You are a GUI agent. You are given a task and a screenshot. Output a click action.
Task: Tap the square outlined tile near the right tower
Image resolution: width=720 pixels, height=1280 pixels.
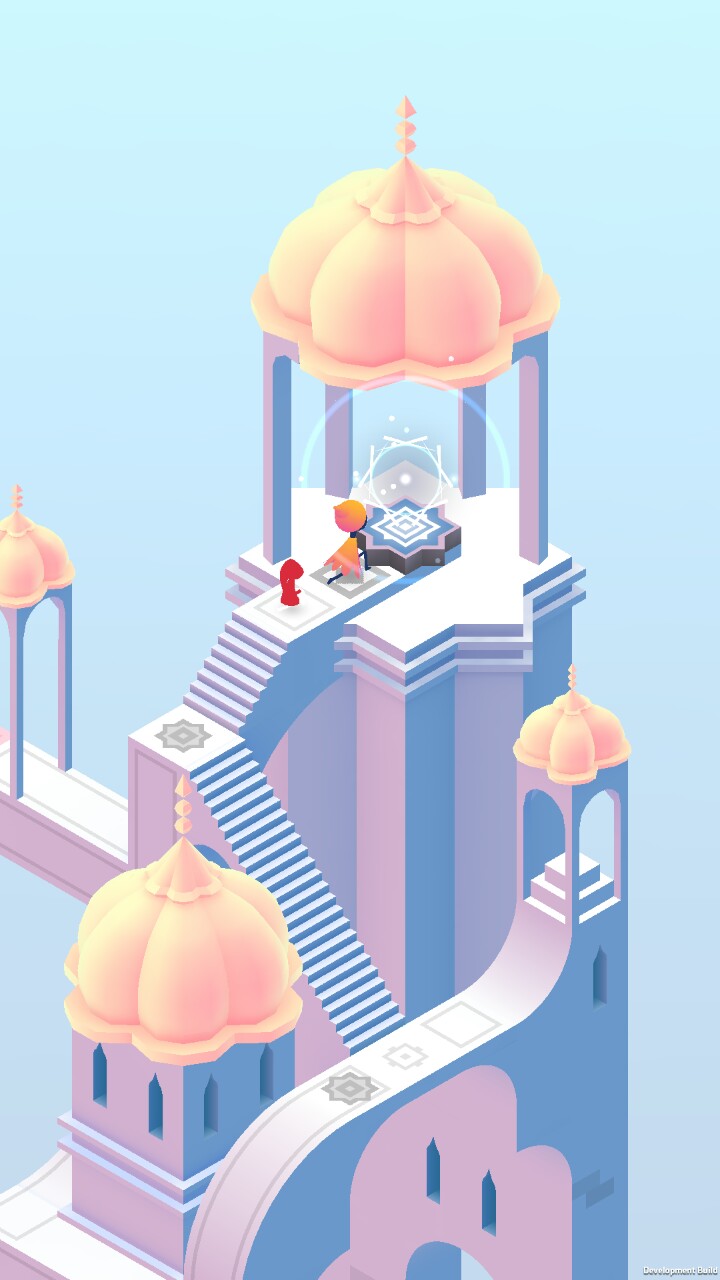click(x=459, y=1023)
